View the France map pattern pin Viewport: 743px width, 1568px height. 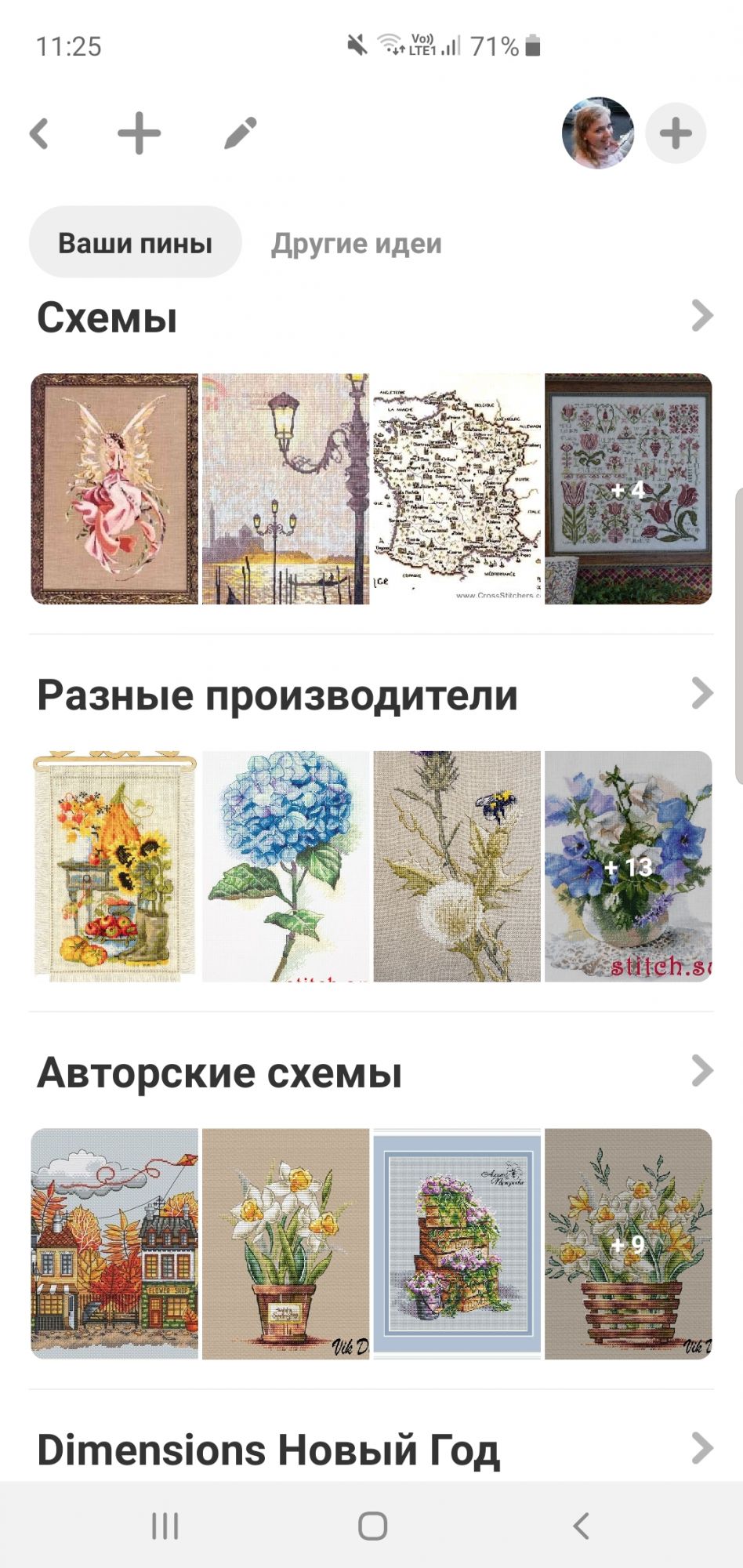click(457, 488)
